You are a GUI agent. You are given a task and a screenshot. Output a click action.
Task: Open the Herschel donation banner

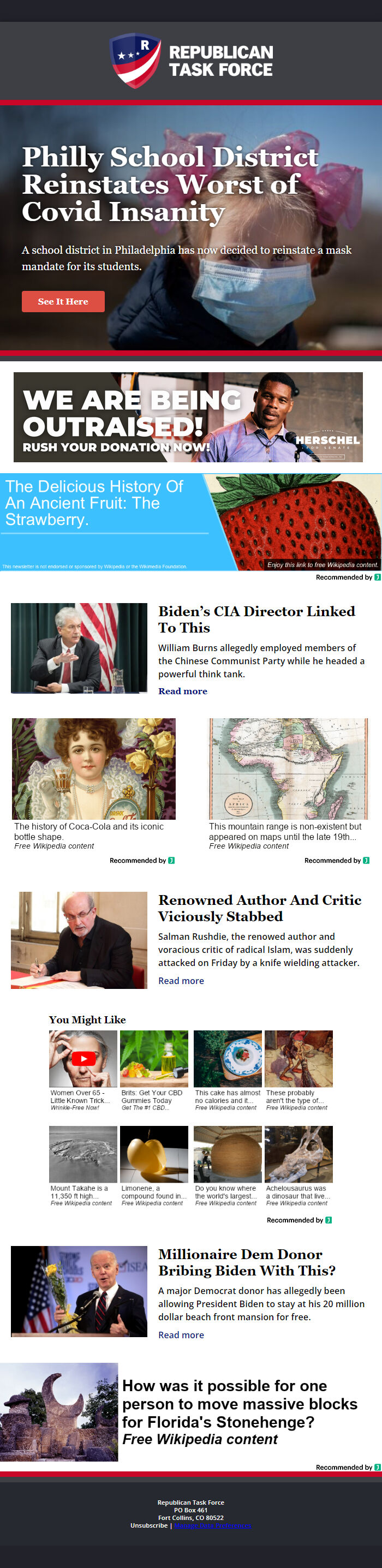coord(188,417)
